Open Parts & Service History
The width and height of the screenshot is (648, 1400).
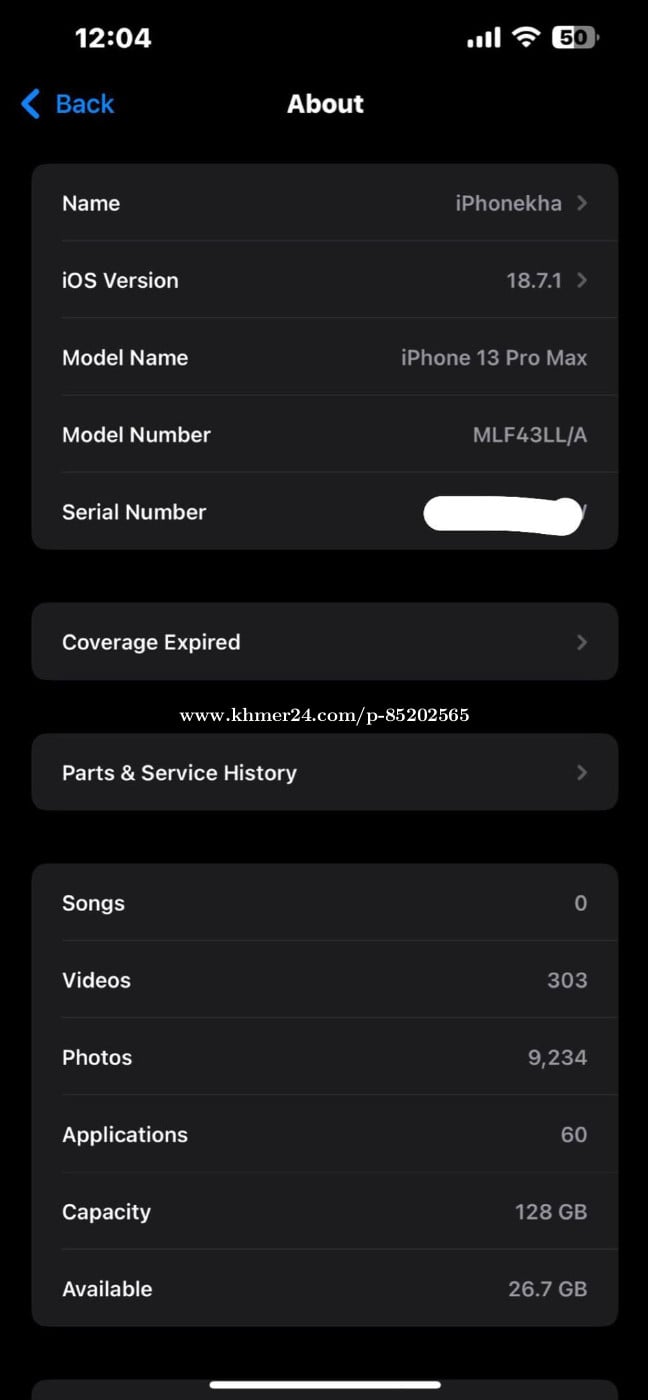(x=324, y=772)
